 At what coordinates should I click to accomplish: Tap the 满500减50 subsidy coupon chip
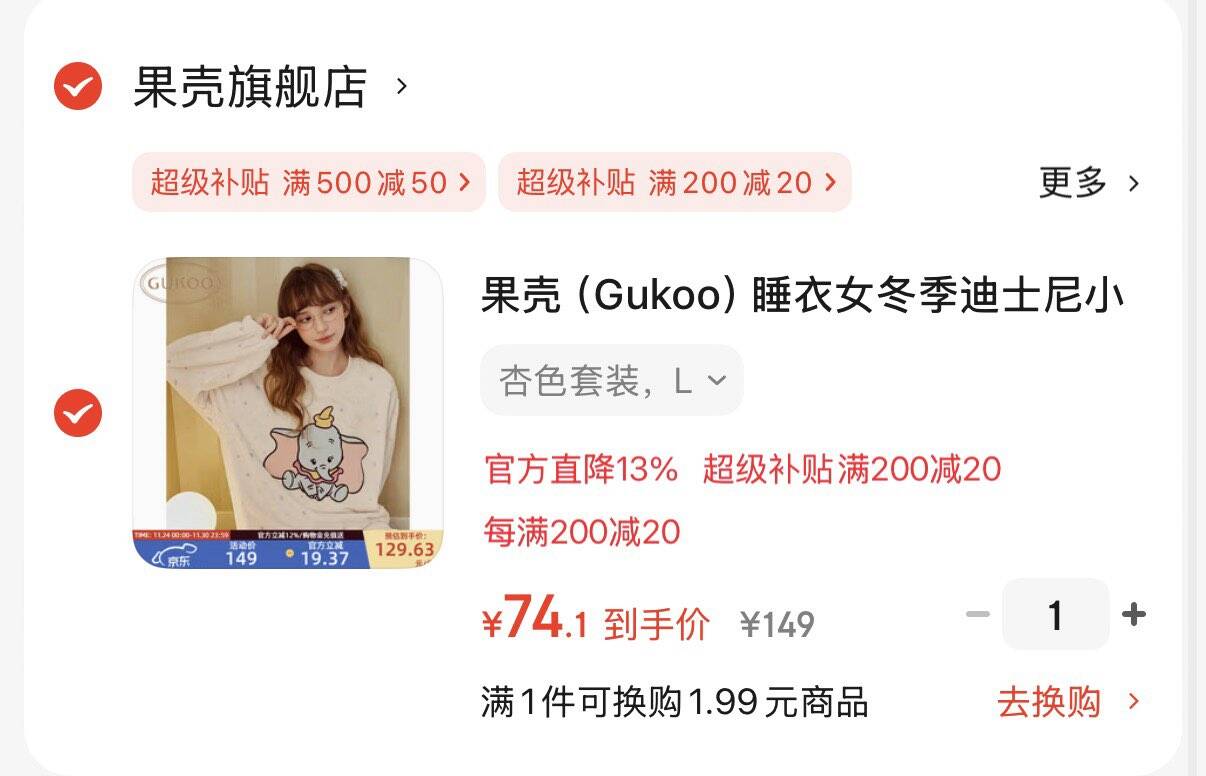coord(309,182)
